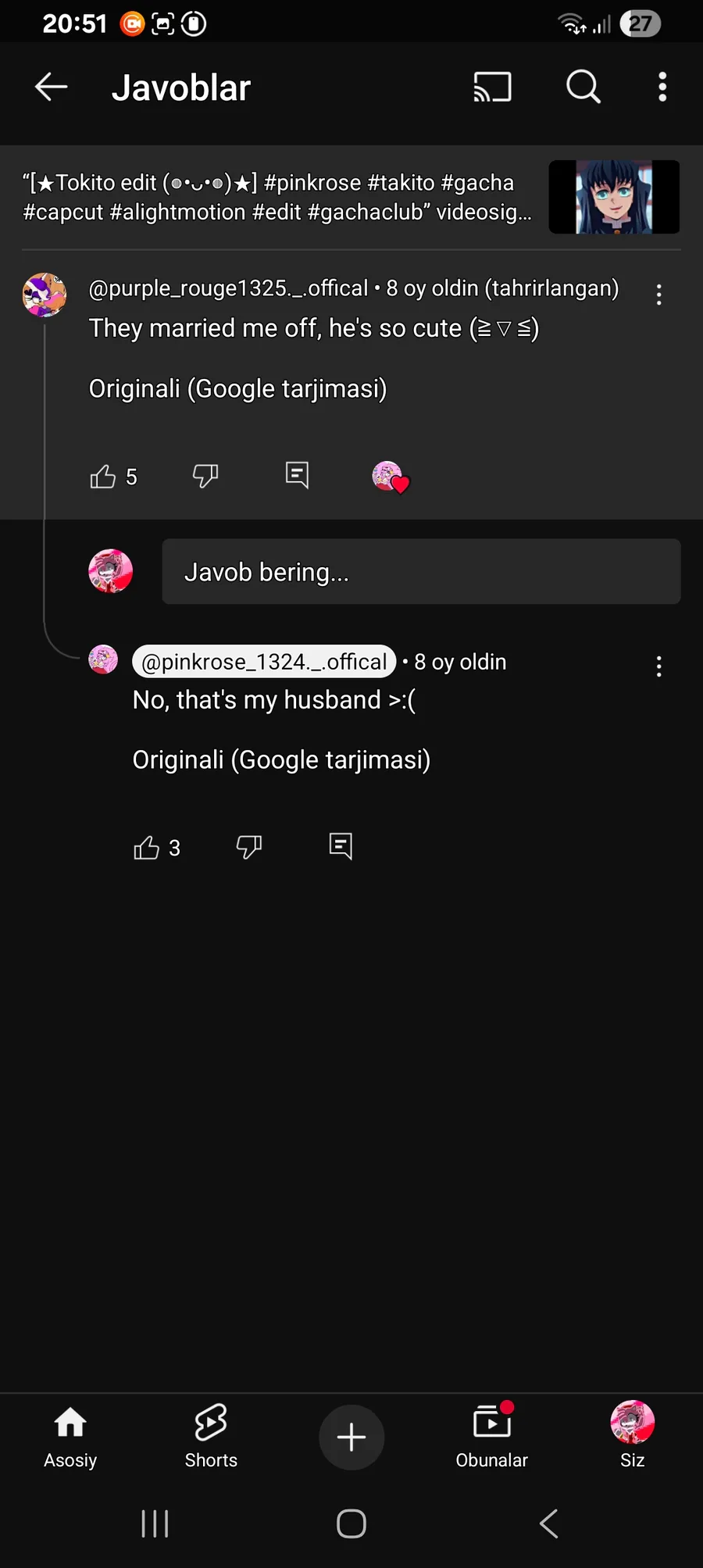The width and height of the screenshot is (703, 1568).
Task: Show original text of the purple_rouge comment
Action: (237, 388)
